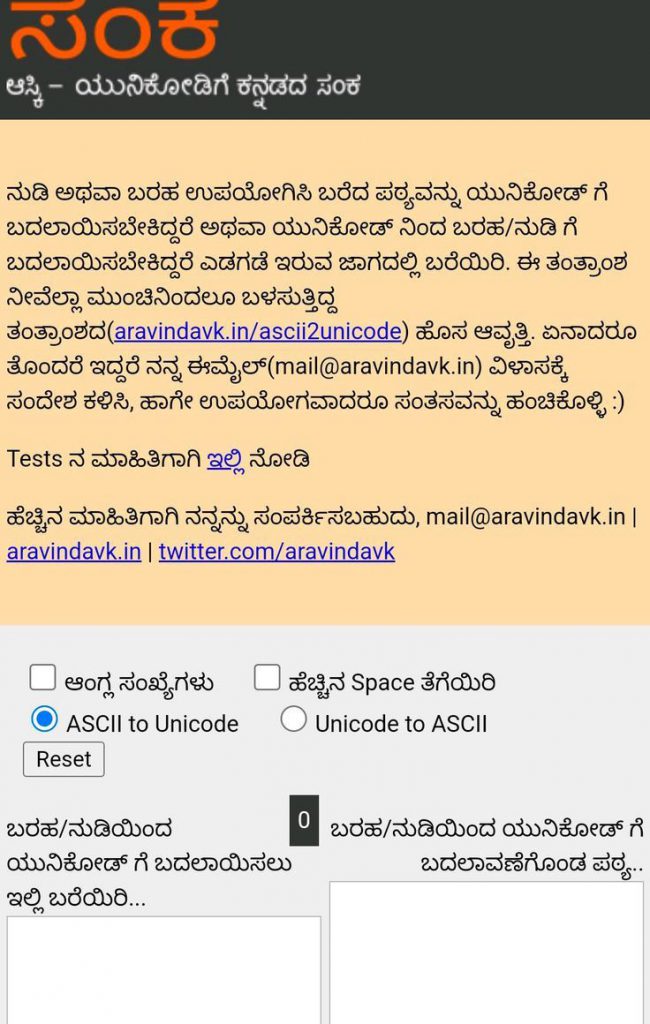This screenshot has height=1024, width=650.
Task: Open the ಇಲ್ಲಿ Tests info link
Action: coord(225,460)
